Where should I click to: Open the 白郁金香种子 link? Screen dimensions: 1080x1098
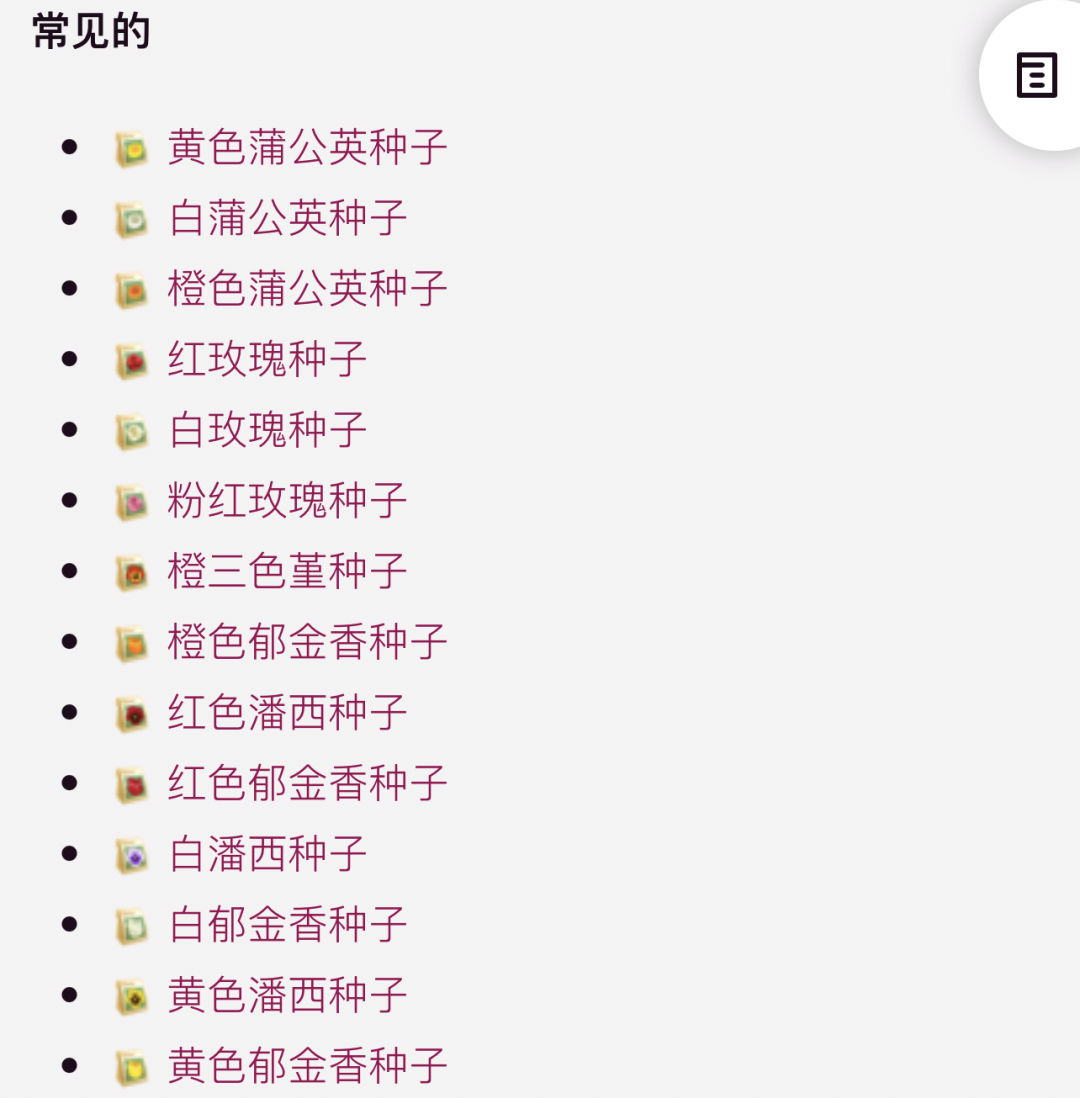click(287, 925)
